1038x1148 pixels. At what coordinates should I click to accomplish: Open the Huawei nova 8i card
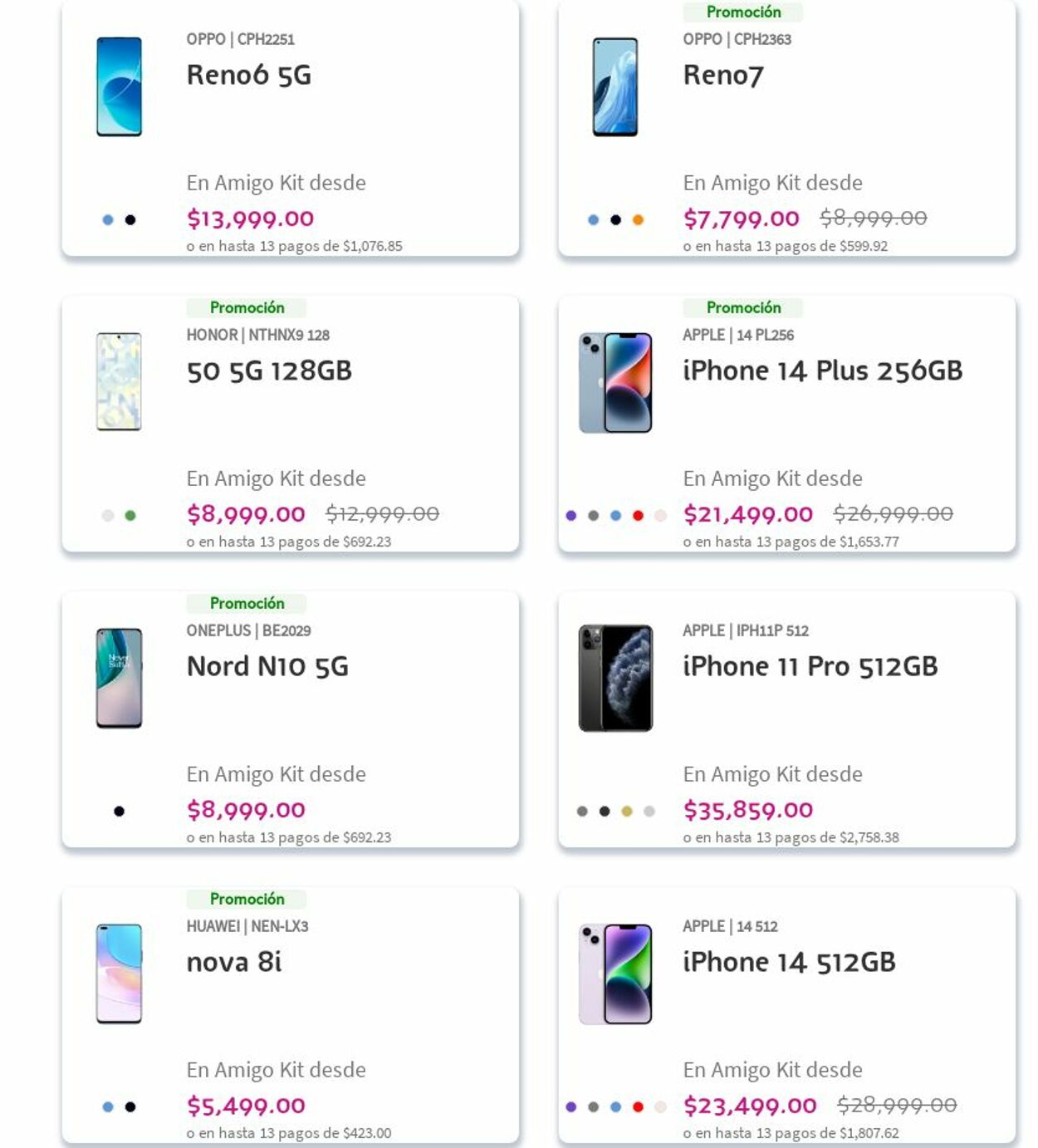[x=234, y=962]
